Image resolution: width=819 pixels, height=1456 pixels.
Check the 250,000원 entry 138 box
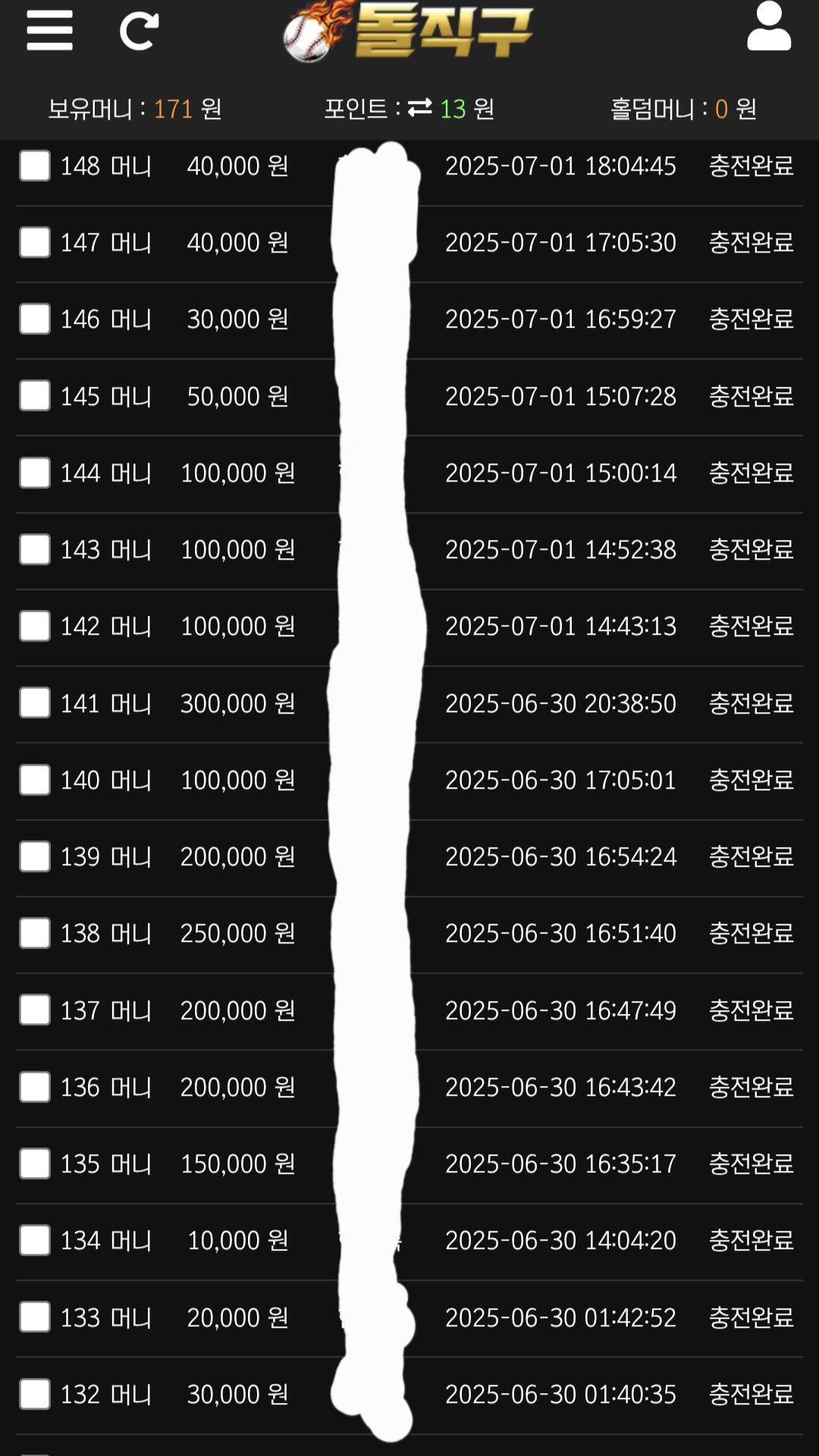[35, 933]
